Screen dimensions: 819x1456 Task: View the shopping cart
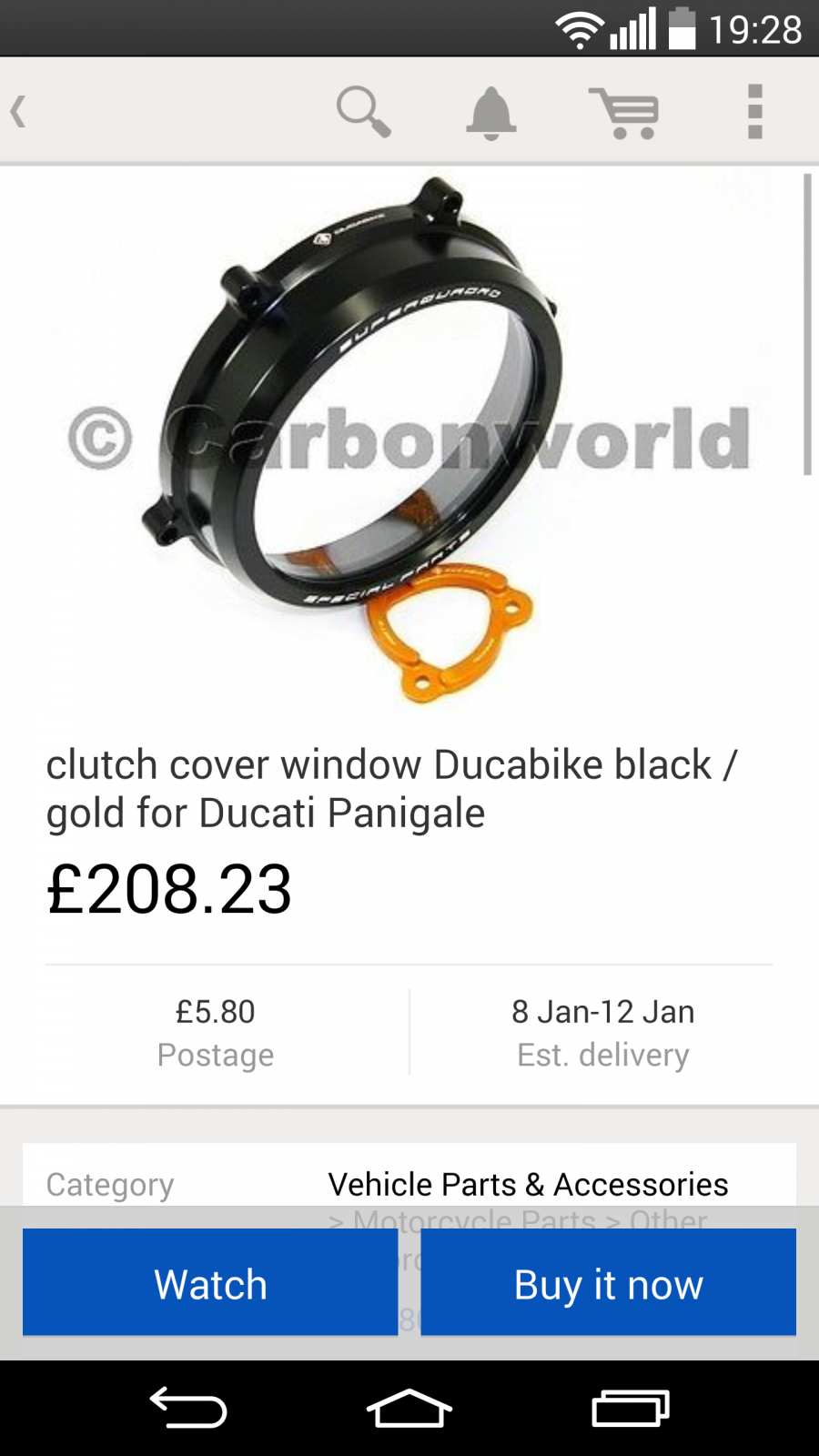[623, 113]
